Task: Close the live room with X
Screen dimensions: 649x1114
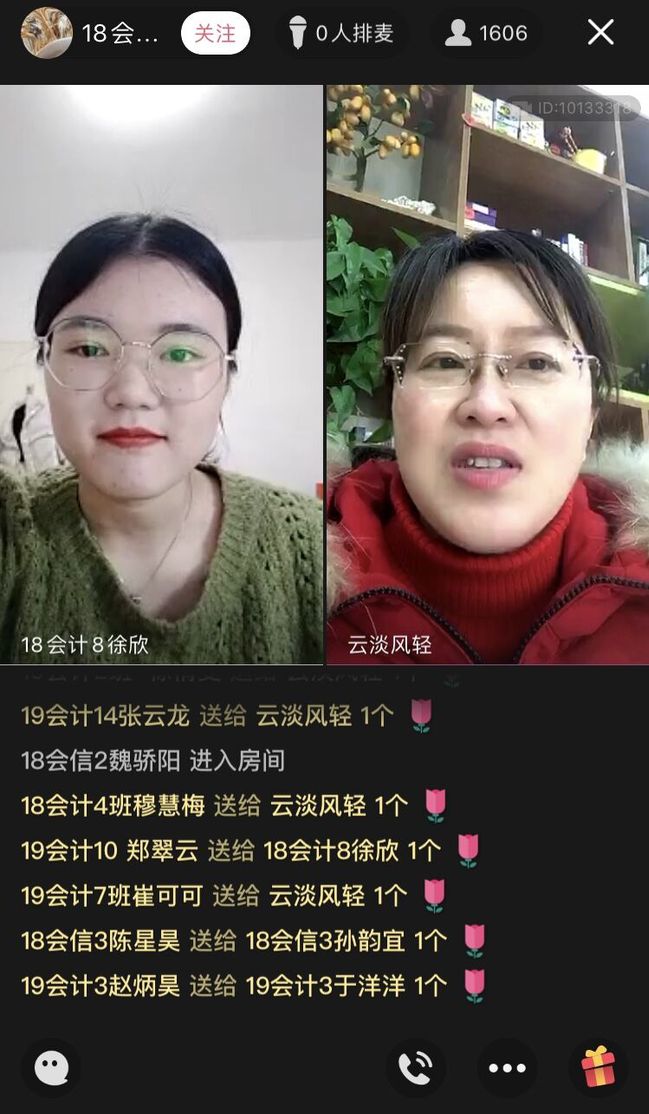Action: click(x=600, y=33)
